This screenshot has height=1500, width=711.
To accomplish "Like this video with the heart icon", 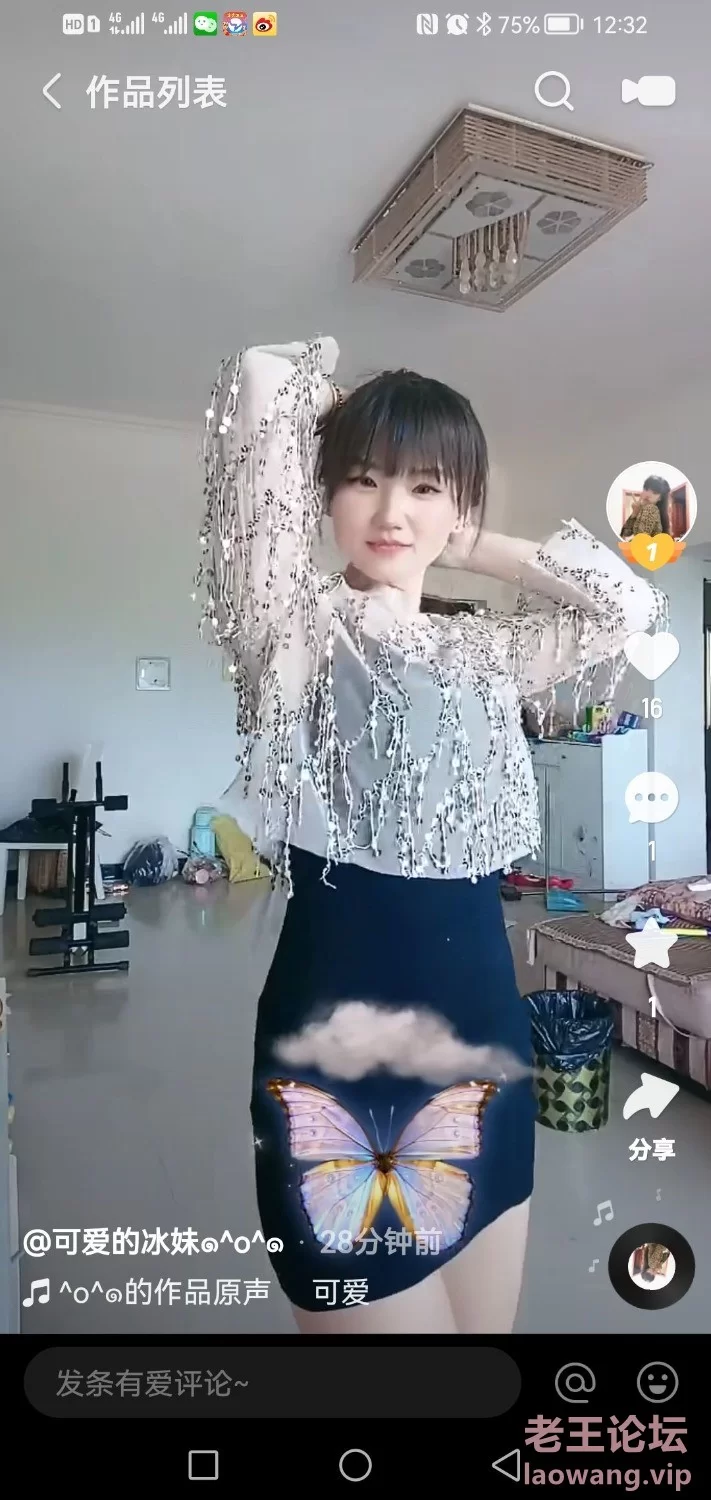I will (651, 657).
